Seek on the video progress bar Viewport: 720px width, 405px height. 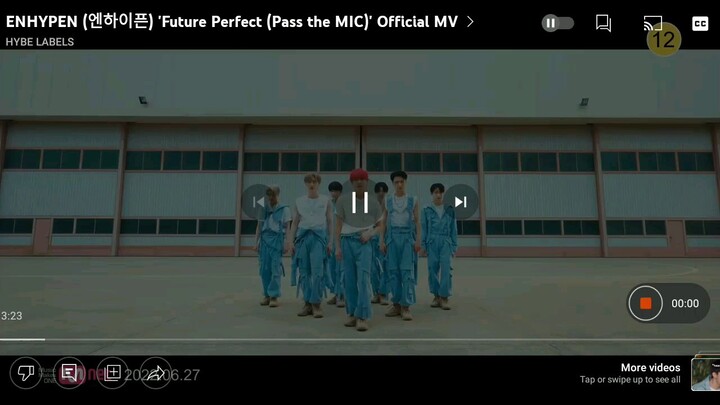click(x=200, y=340)
